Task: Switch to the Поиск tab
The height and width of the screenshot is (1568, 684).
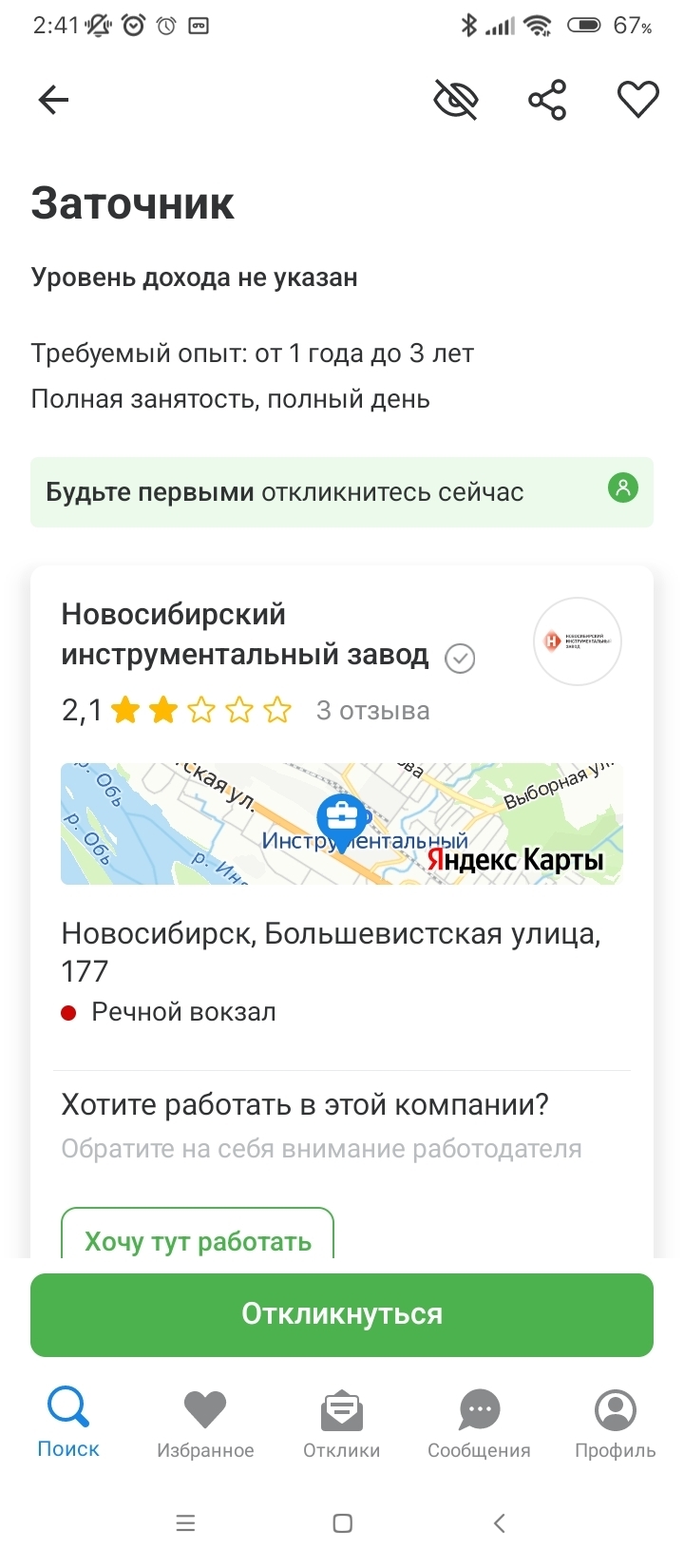Action: tap(68, 1423)
